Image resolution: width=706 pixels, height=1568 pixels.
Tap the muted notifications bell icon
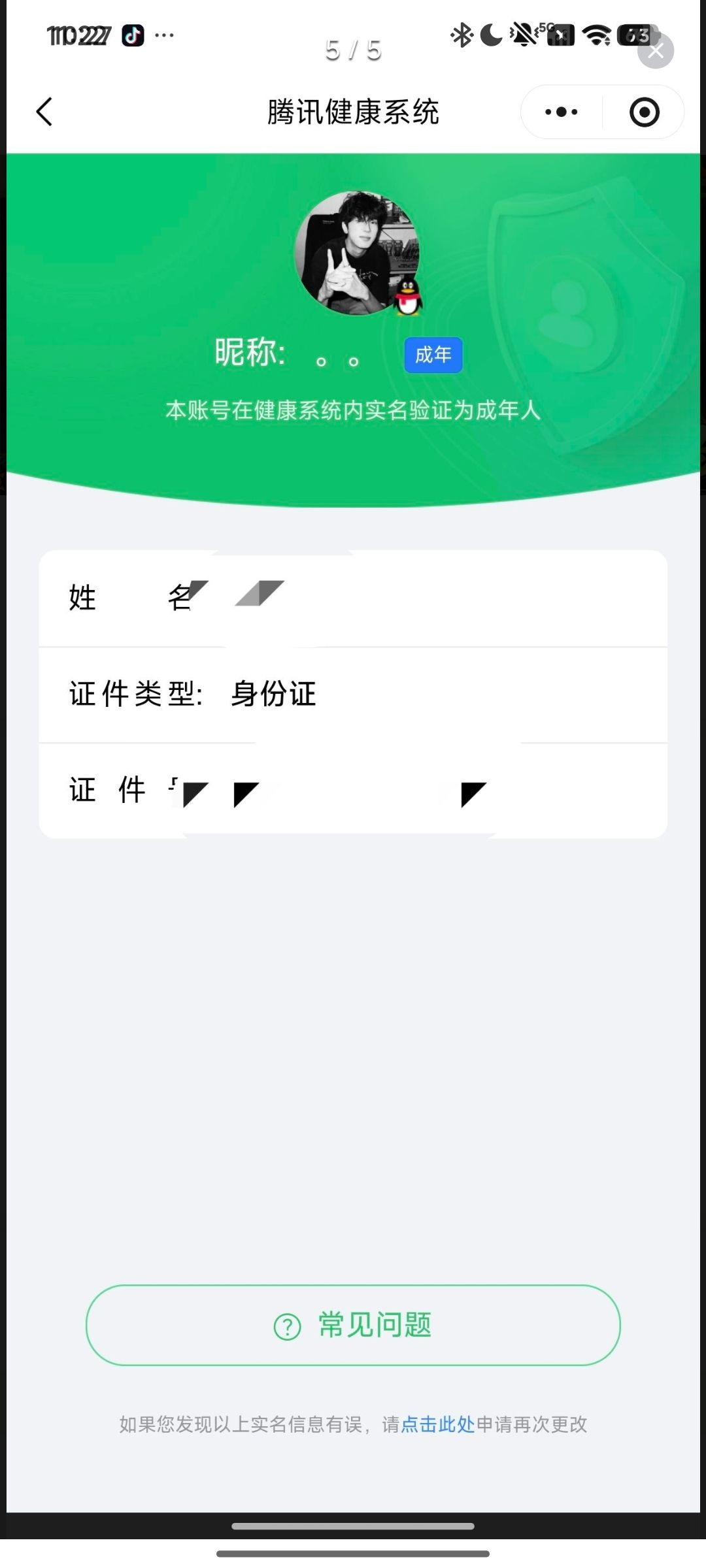point(523,35)
